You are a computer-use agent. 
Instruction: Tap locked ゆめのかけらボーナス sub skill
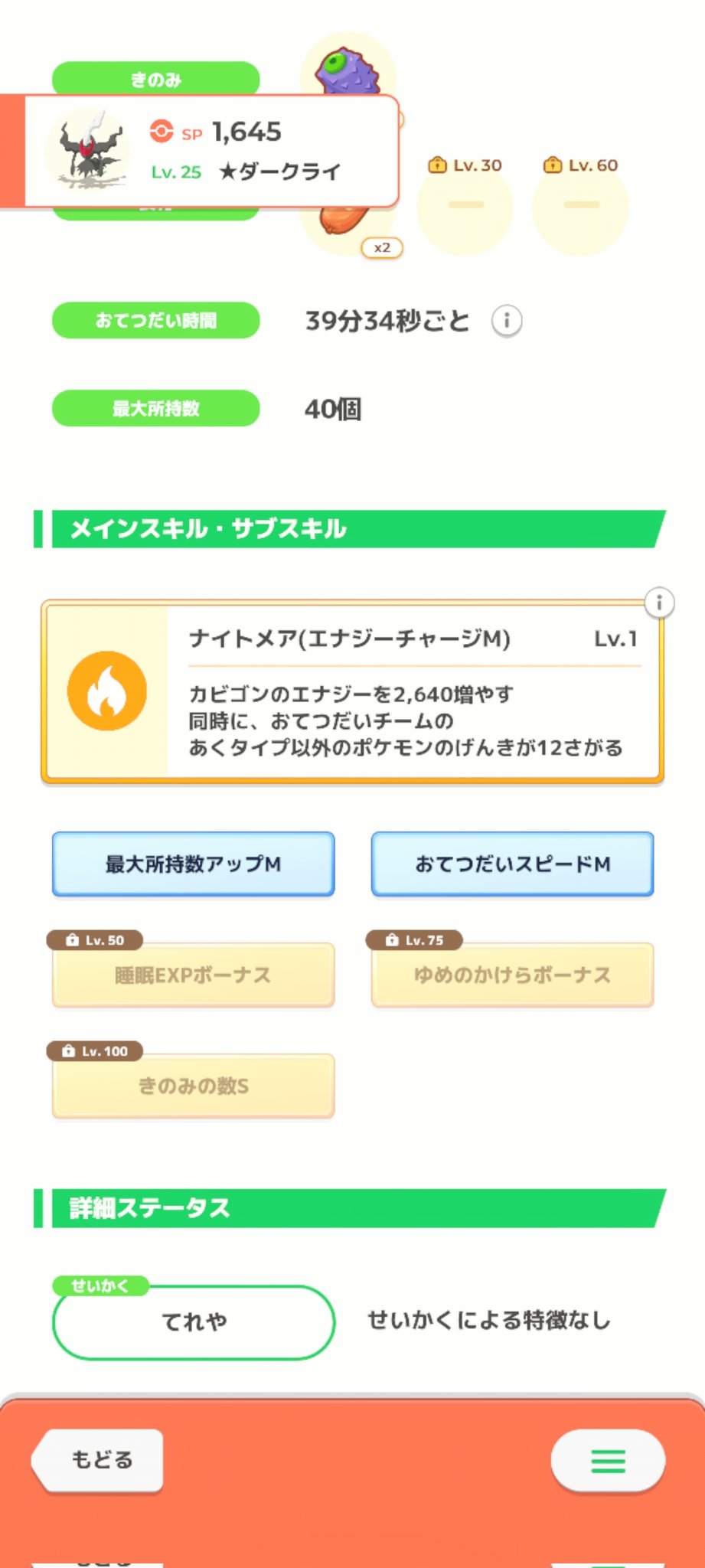[x=512, y=975]
